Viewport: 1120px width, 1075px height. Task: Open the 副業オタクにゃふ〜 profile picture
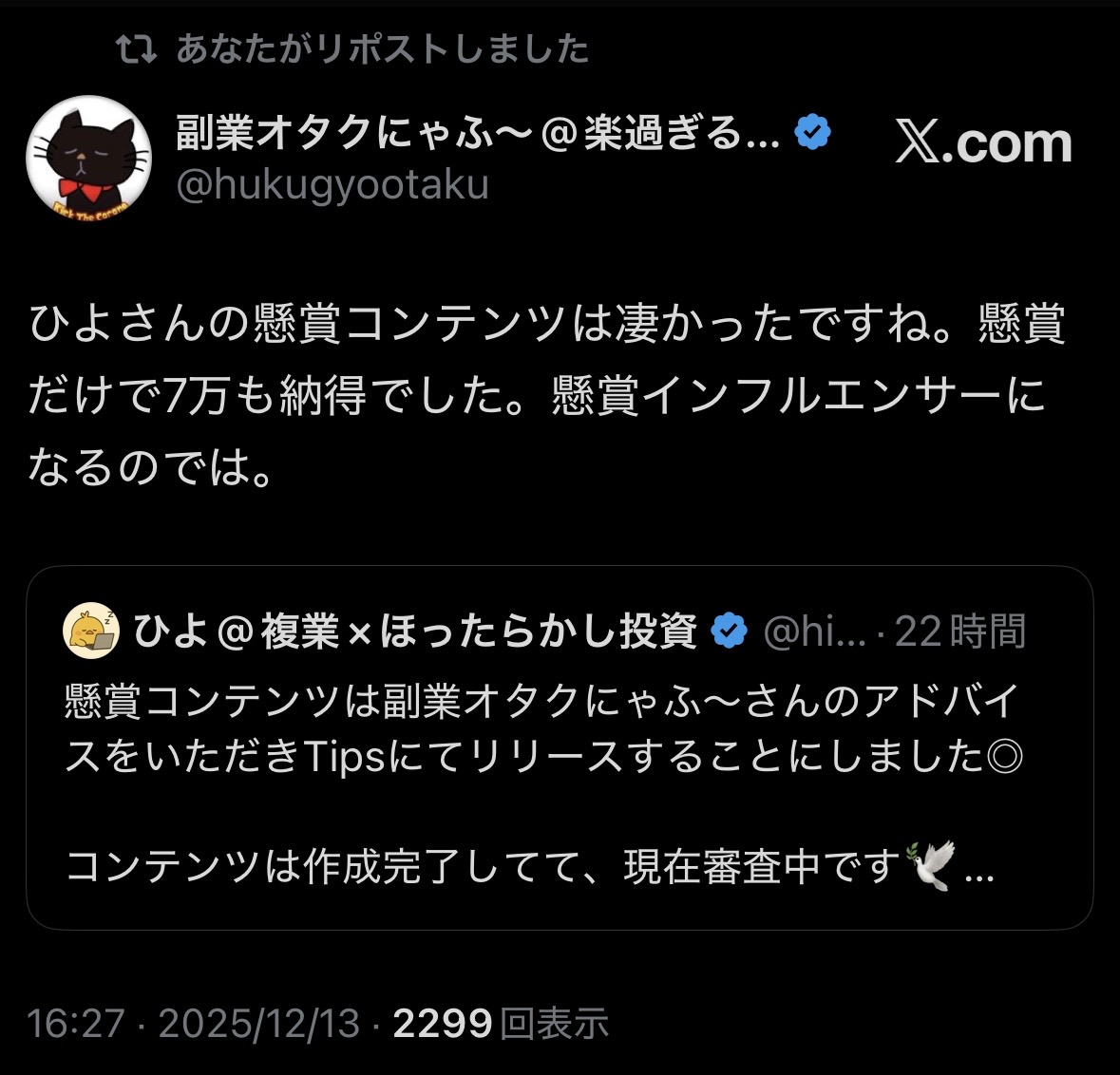coord(88,159)
